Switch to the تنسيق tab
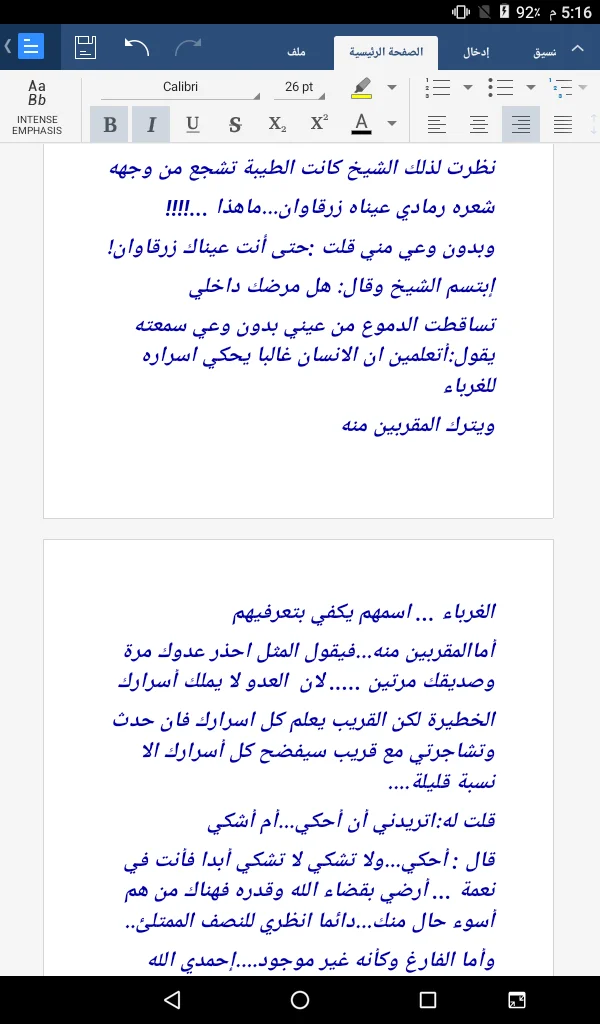 pyautogui.click(x=544, y=51)
